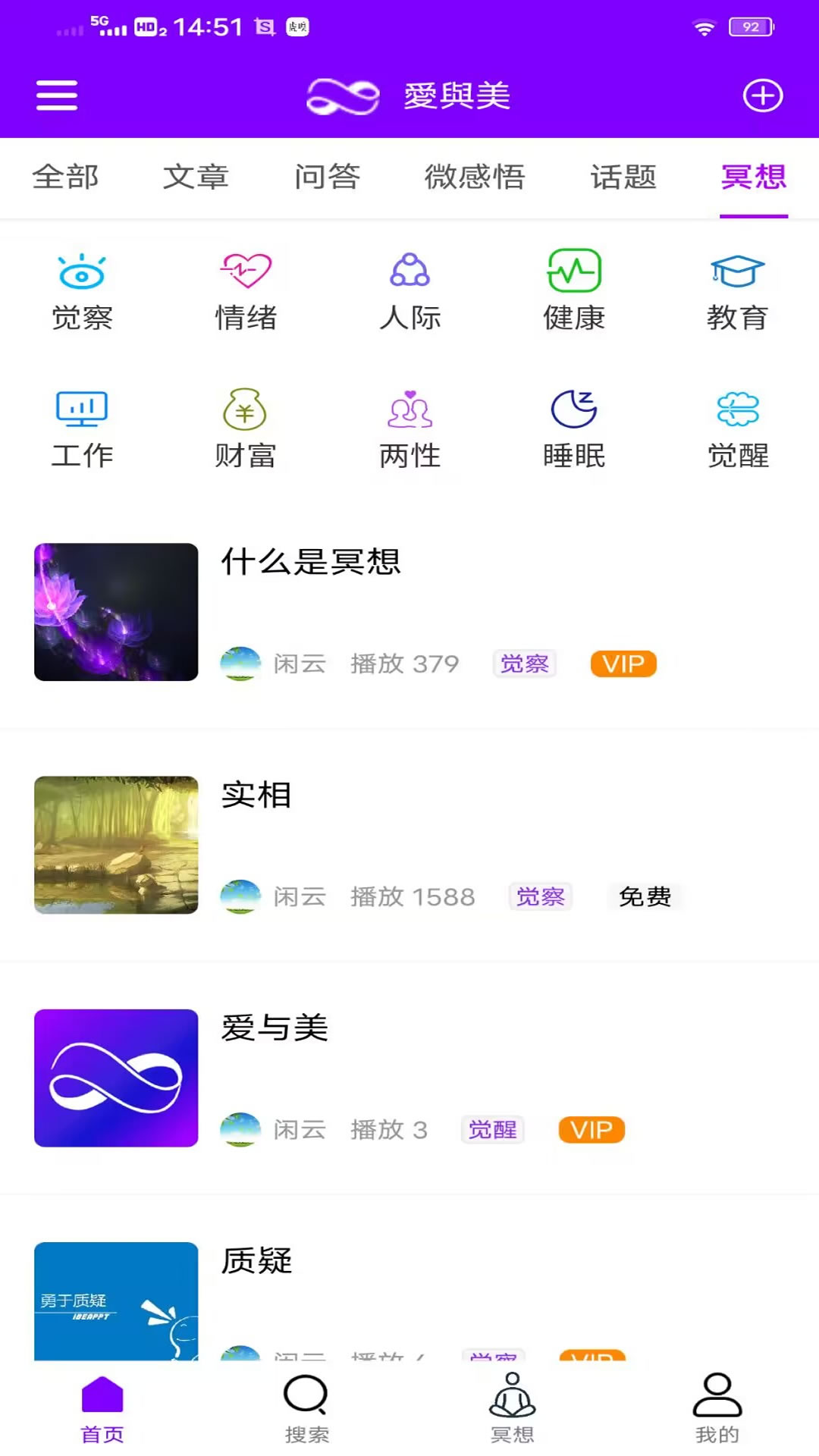
Task: Switch to 冥想 in the bottom navigation
Action: [512, 1407]
